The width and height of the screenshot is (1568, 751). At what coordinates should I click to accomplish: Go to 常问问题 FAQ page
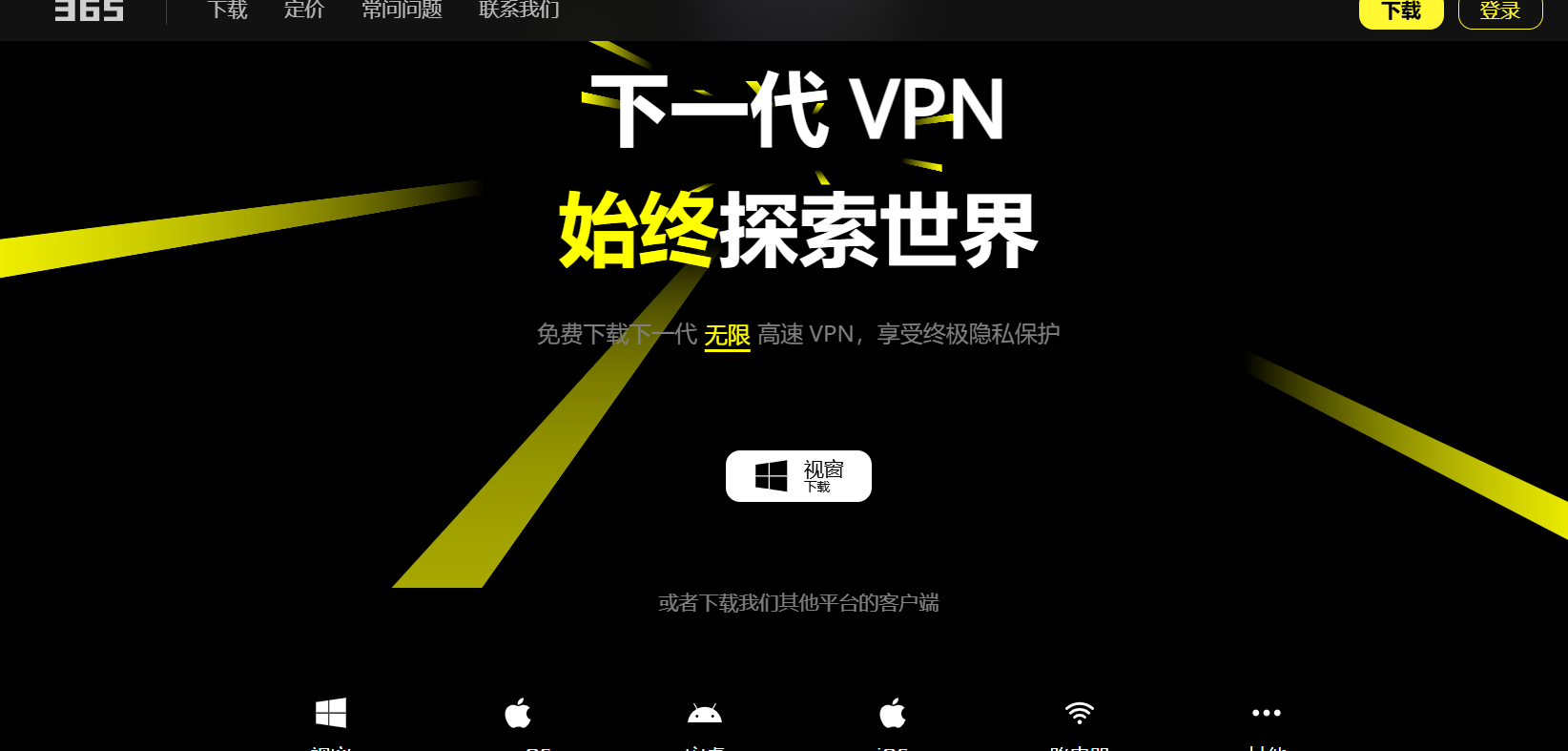coord(402,10)
